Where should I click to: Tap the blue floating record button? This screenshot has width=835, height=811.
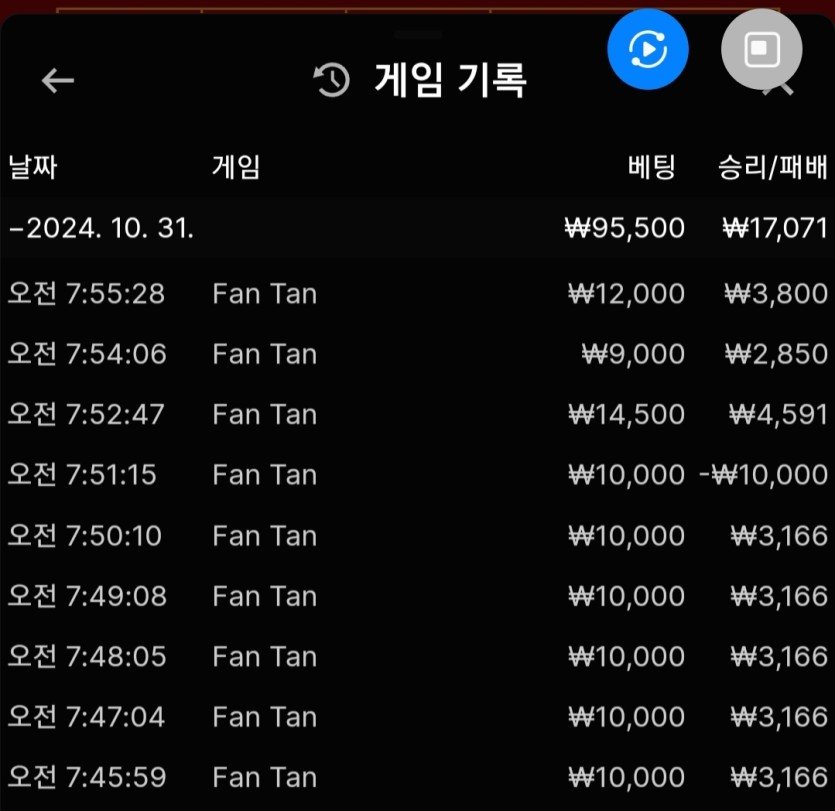(648, 48)
